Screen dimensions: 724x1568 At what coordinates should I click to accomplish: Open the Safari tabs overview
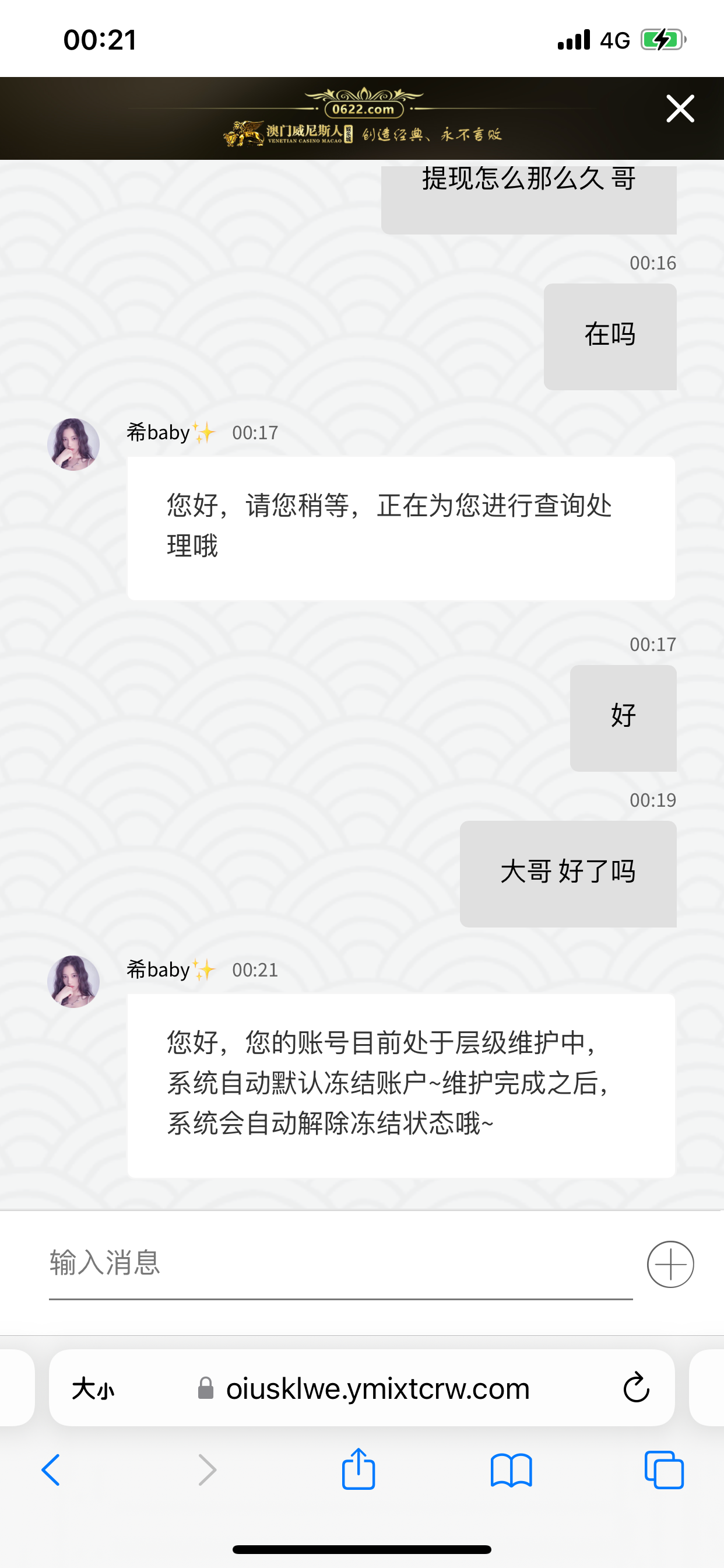point(665,1469)
